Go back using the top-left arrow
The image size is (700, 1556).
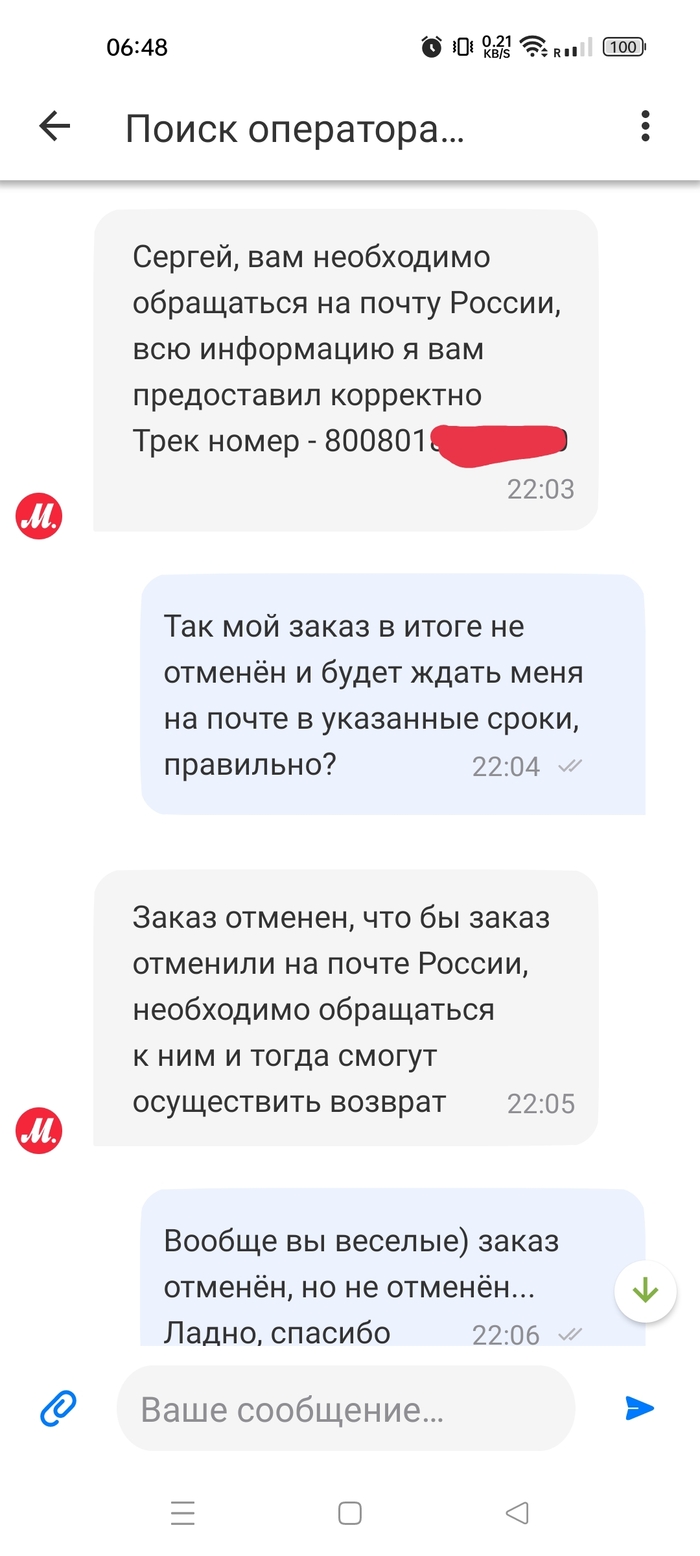55,126
